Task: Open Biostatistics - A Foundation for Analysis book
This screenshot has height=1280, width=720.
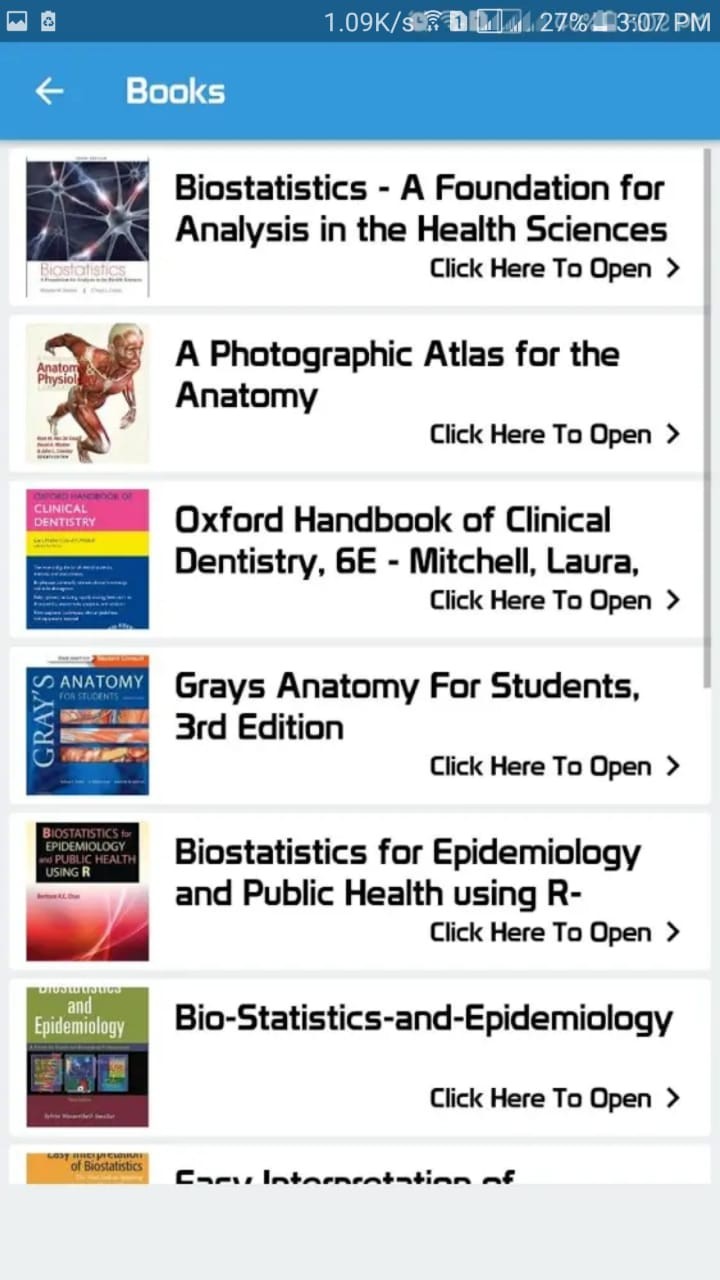Action: point(554,268)
